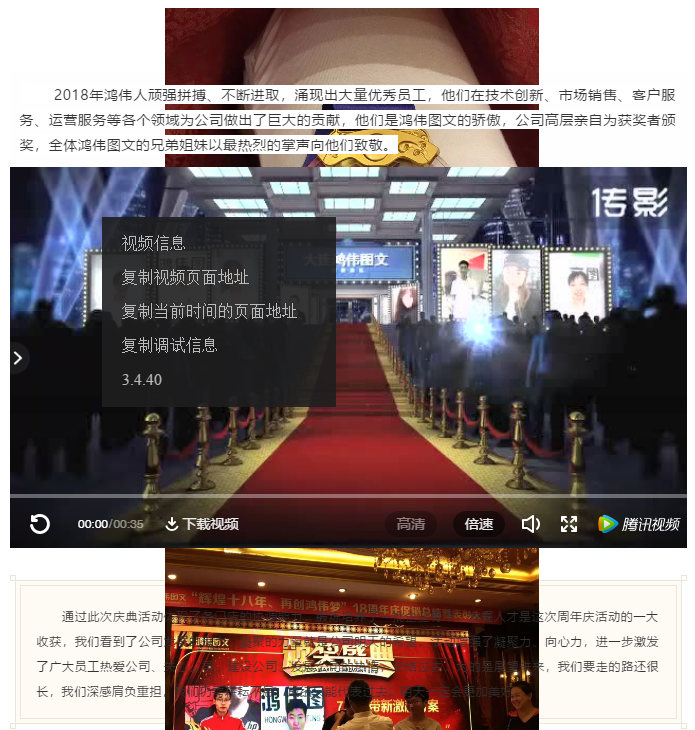
Task: Tap the video progress bar
Action: click(348, 495)
